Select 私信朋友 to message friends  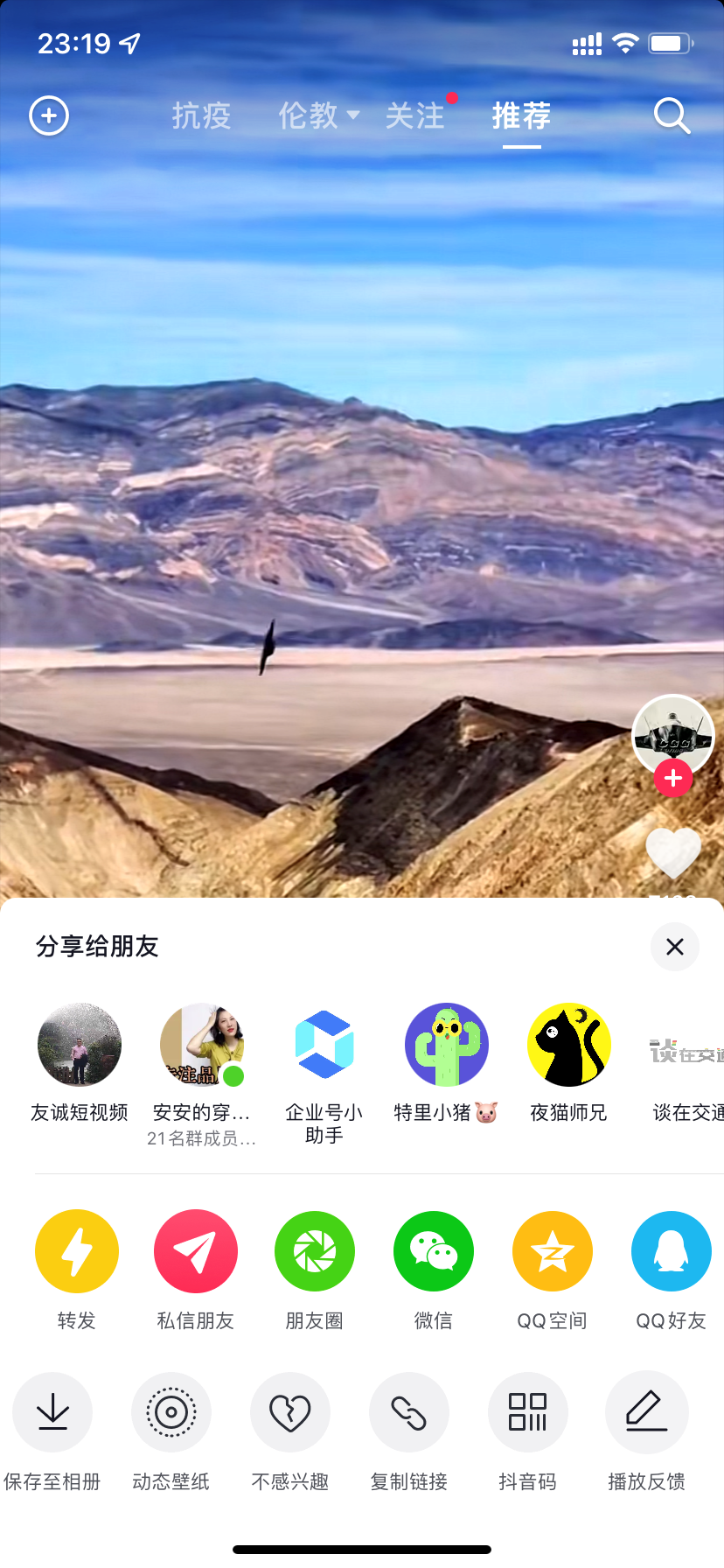(196, 1251)
